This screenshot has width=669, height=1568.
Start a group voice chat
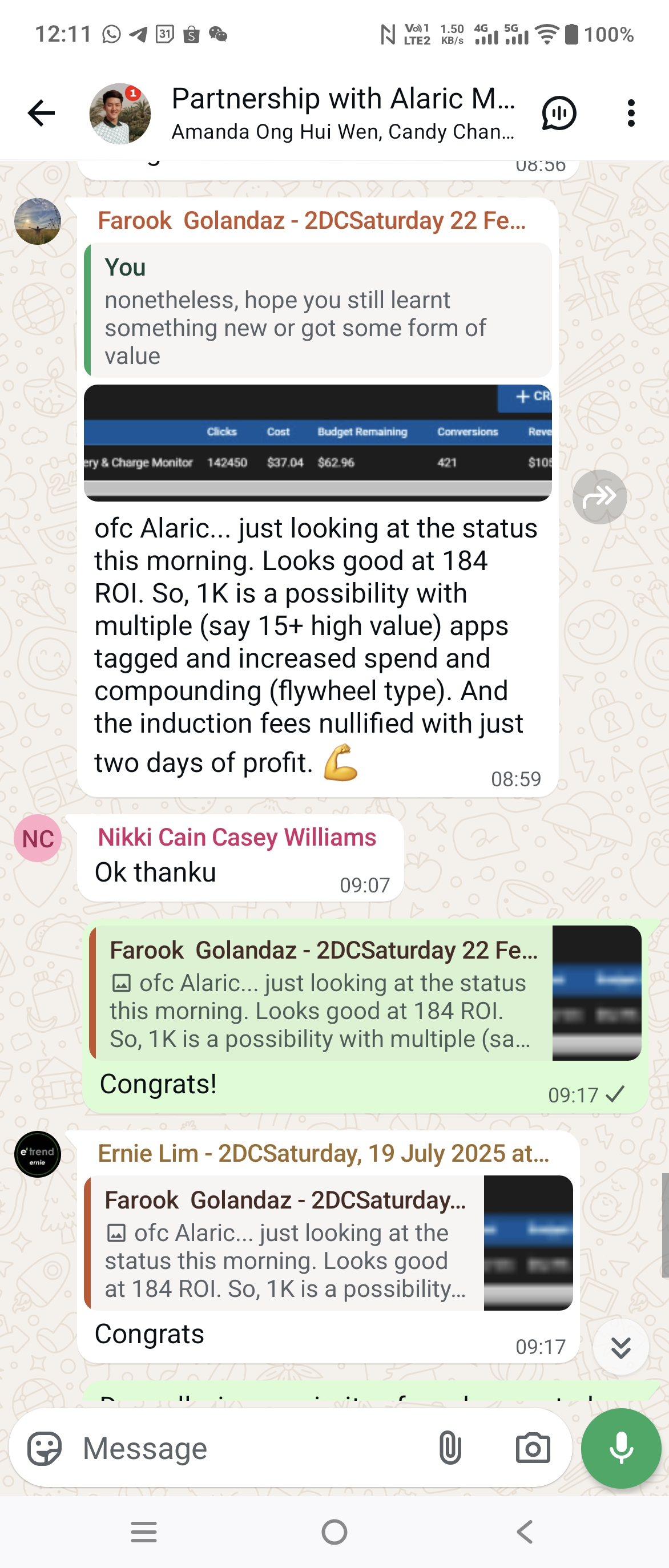[558, 113]
